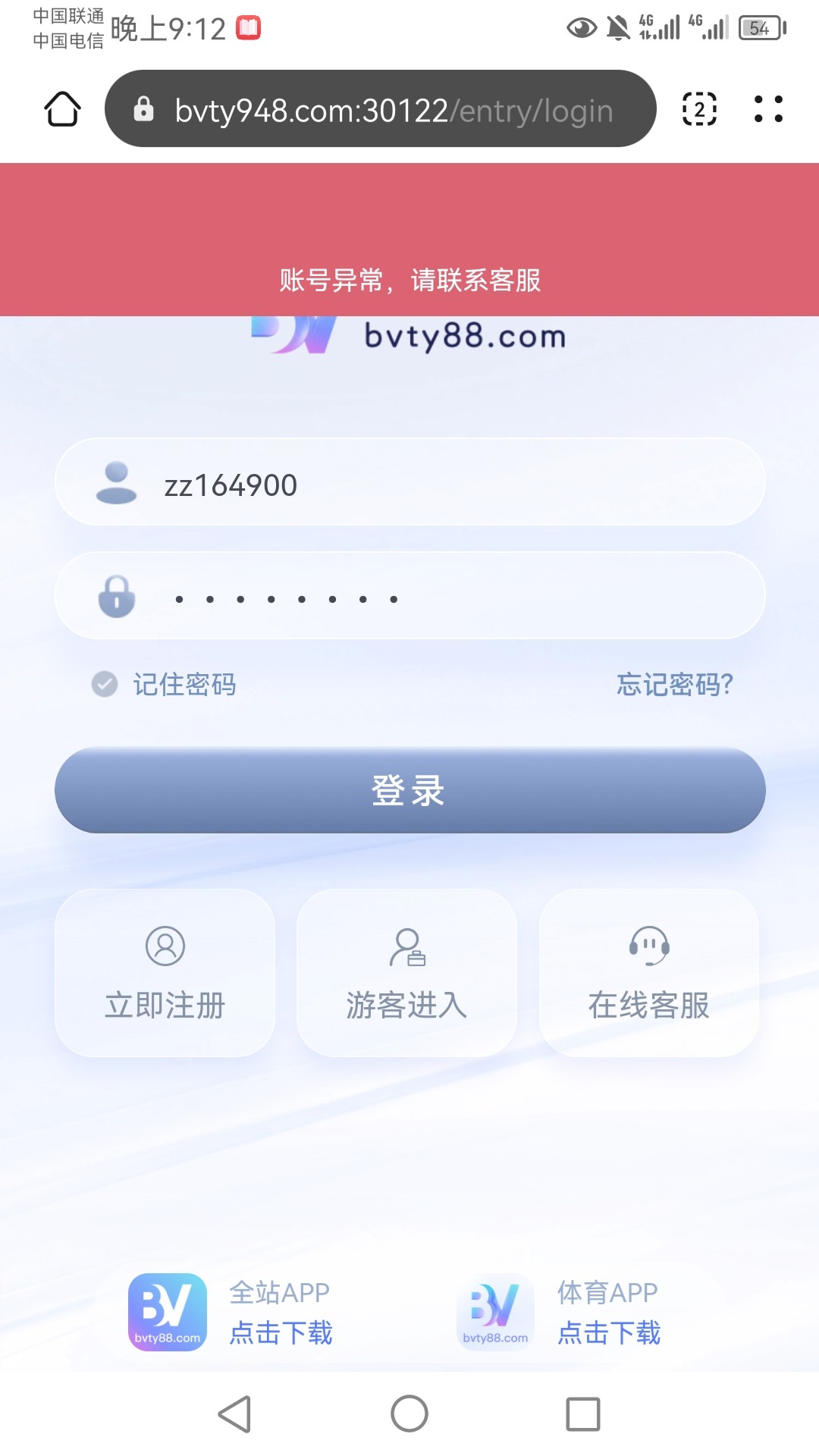Toggle the 记住密码 remember password checkbox

(103, 684)
